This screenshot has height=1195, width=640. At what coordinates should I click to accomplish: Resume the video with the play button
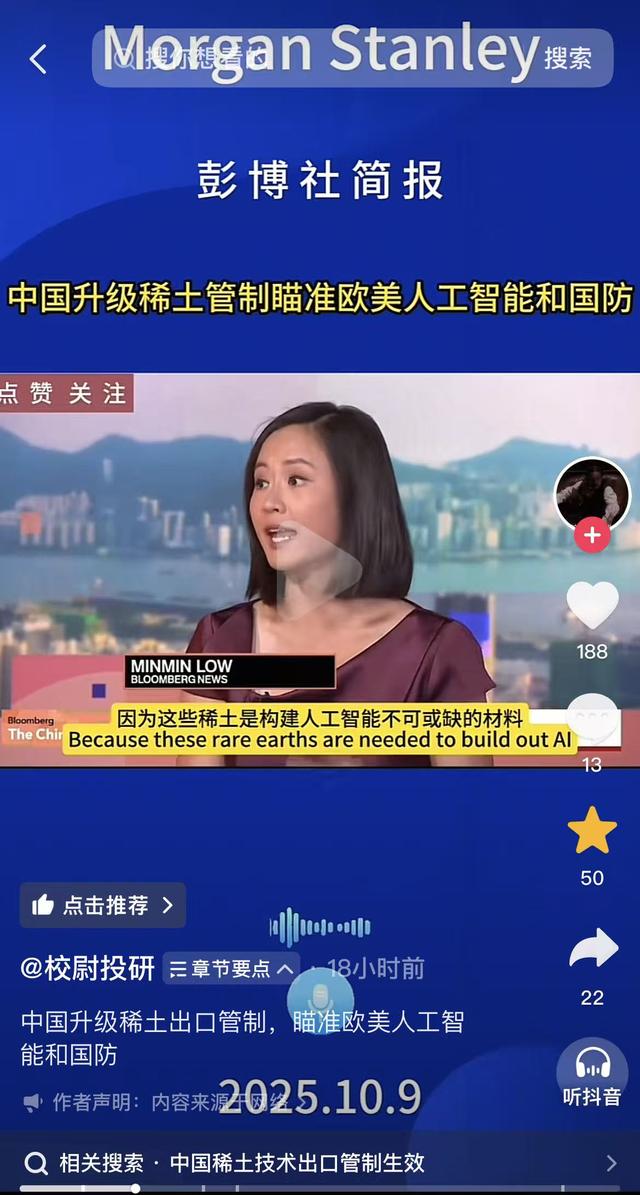pyautogui.click(x=320, y=570)
